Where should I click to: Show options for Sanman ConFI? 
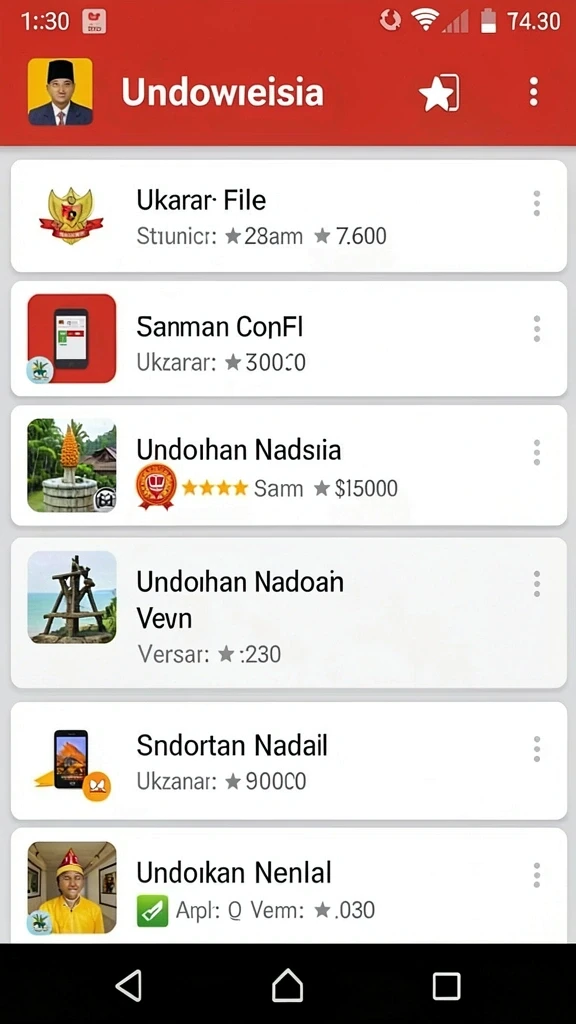tap(537, 328)
